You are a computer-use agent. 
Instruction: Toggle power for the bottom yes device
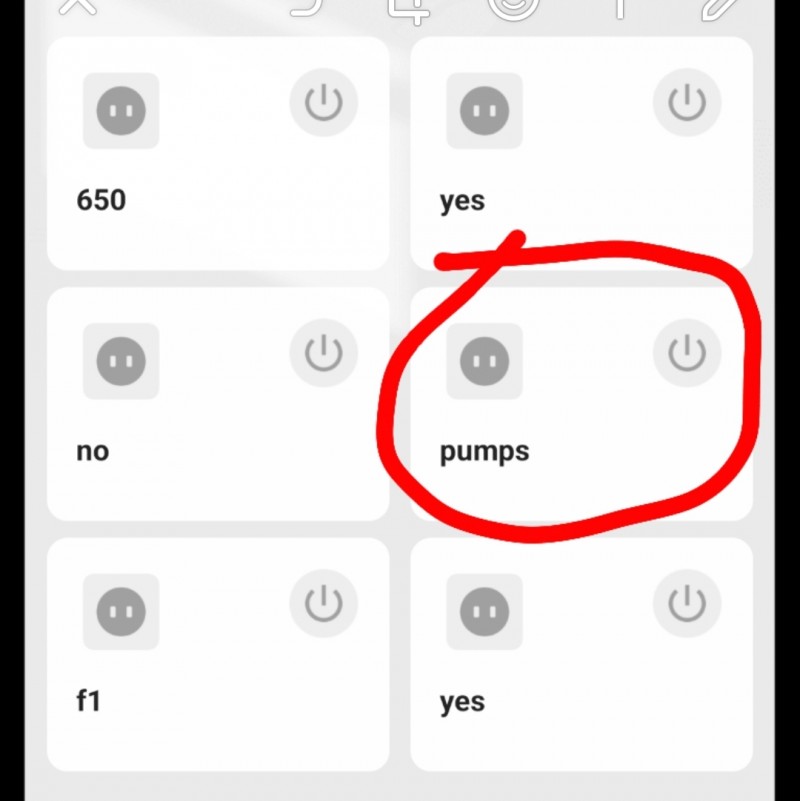(687, 603)
